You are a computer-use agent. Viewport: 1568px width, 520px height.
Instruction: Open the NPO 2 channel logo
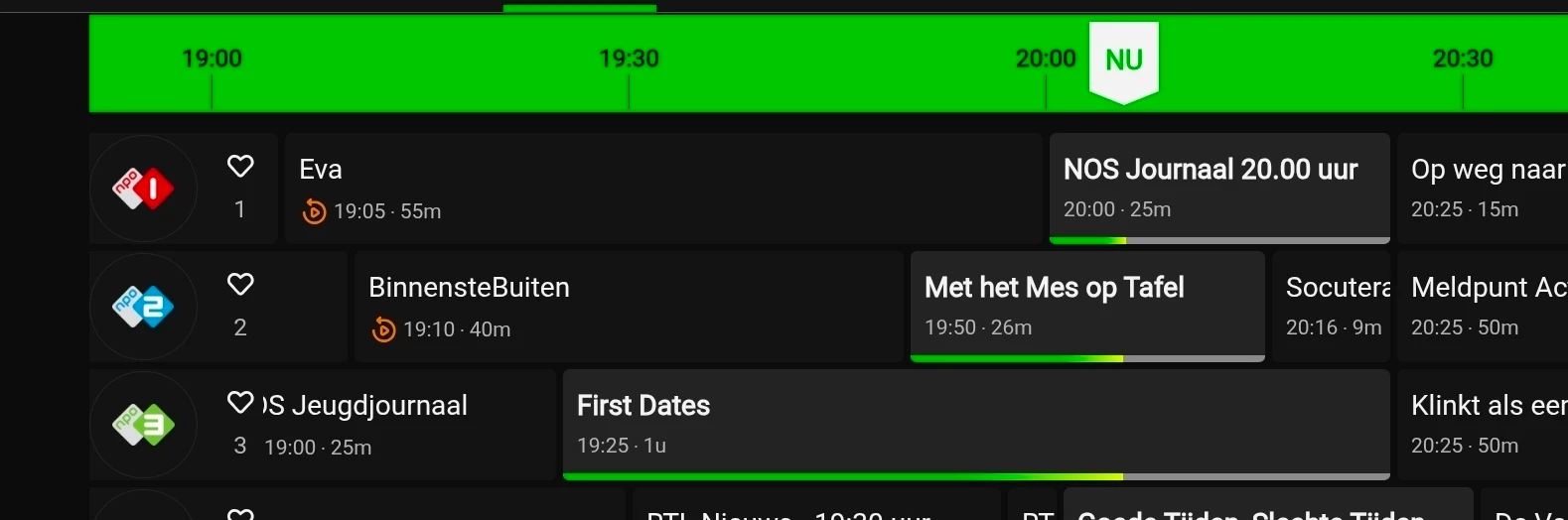tap(143, 307)
